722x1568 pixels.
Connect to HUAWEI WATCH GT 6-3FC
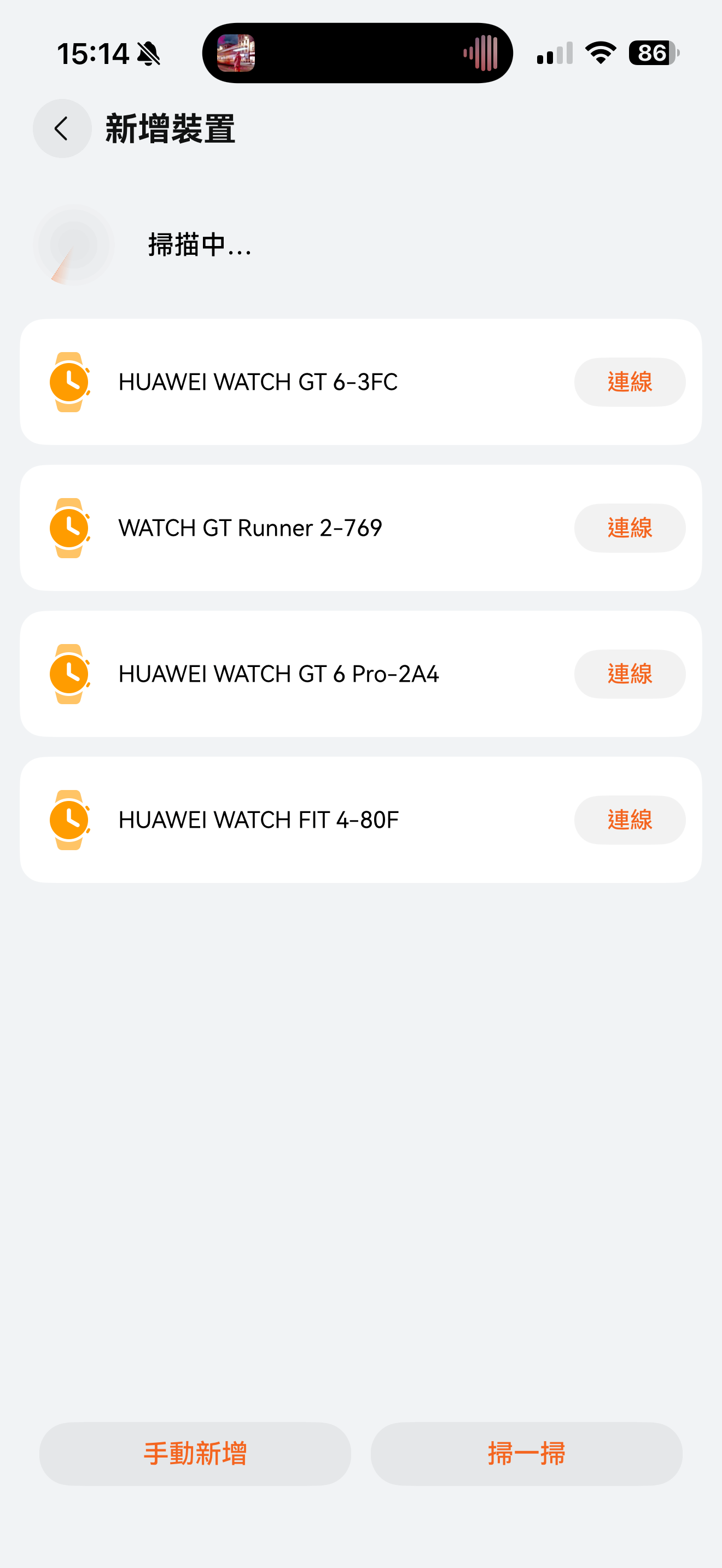tap(629, 382)
